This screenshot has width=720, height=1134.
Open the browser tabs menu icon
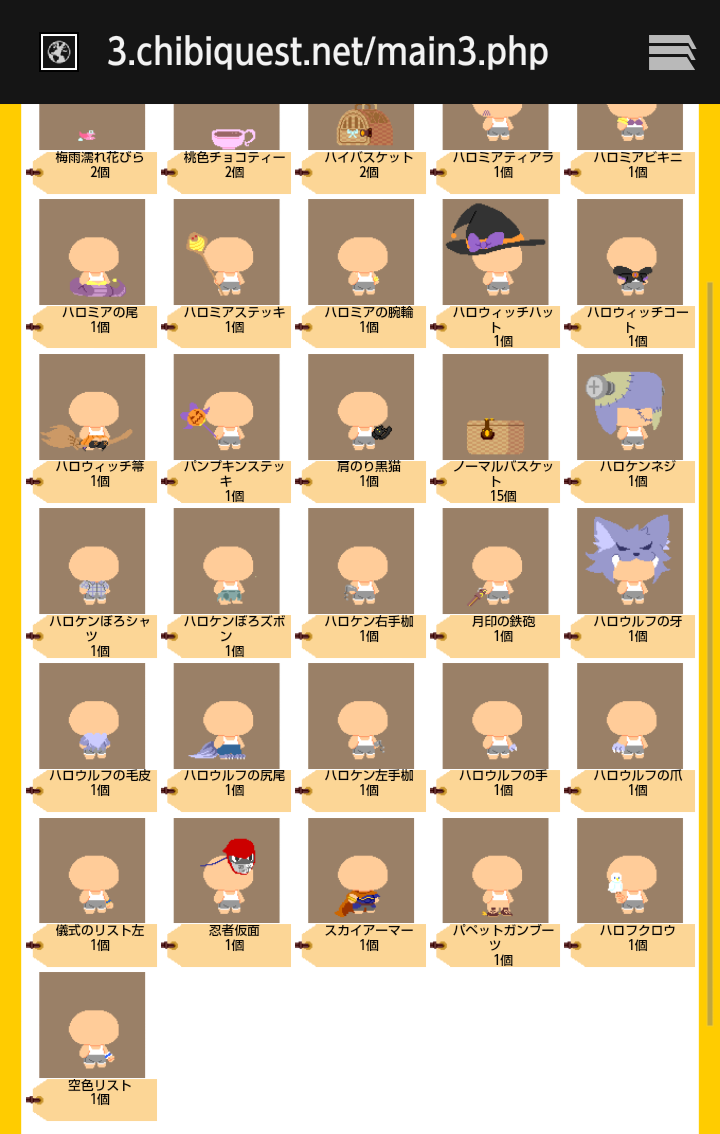point(671,52)
